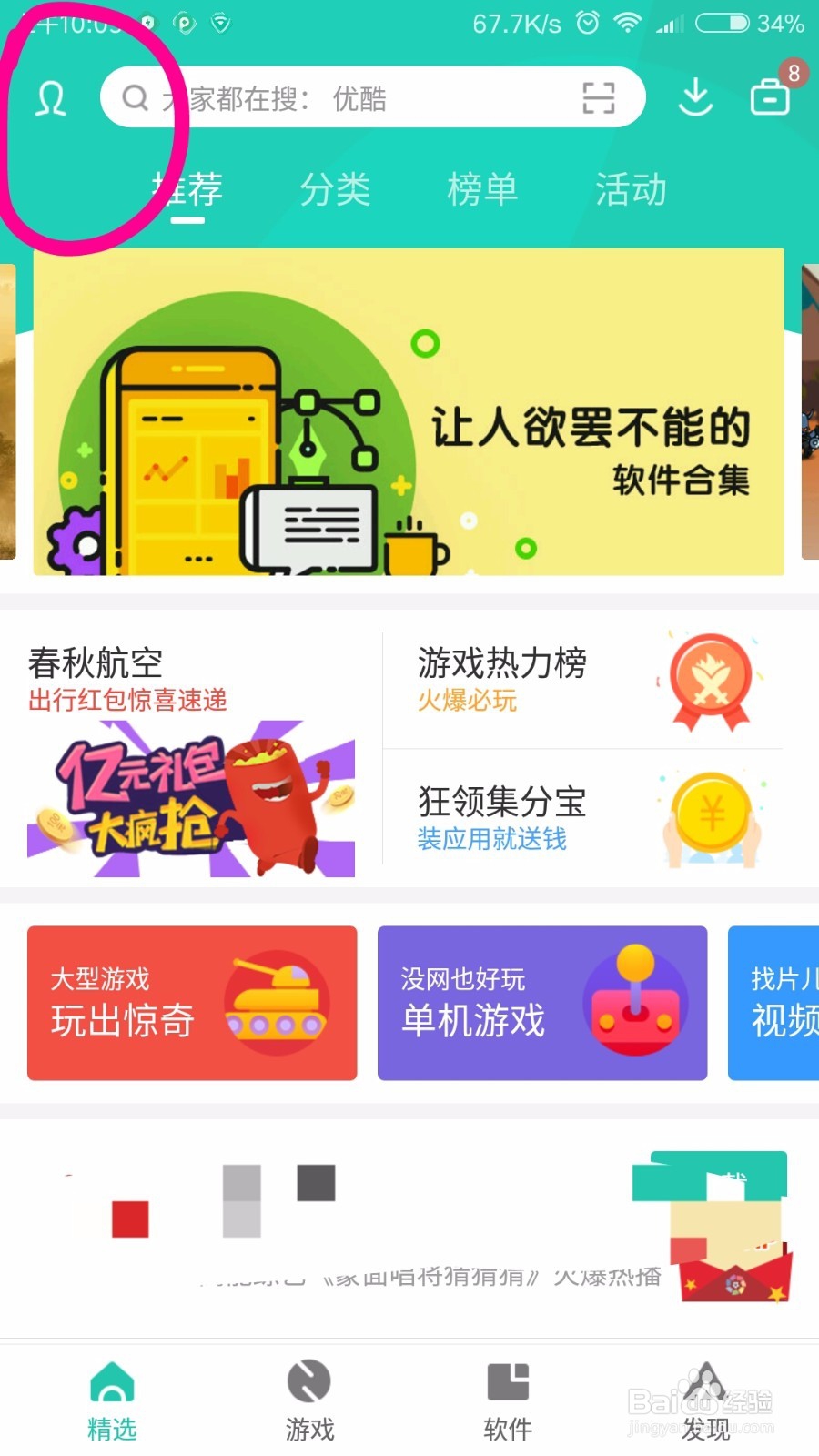The width and height of the screenshot is (819, 1456).
Task: Open the download manager icon
Action: coord(695,96)
